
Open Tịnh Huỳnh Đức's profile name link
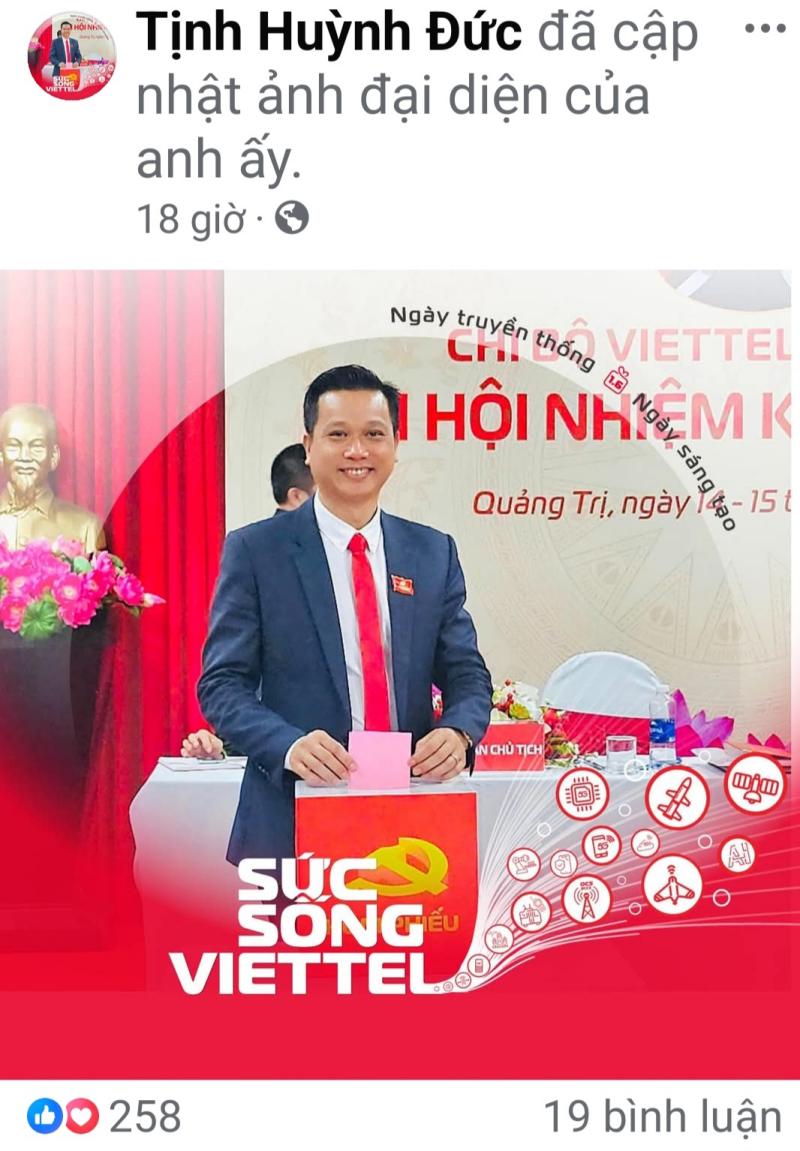pos(328,35)
